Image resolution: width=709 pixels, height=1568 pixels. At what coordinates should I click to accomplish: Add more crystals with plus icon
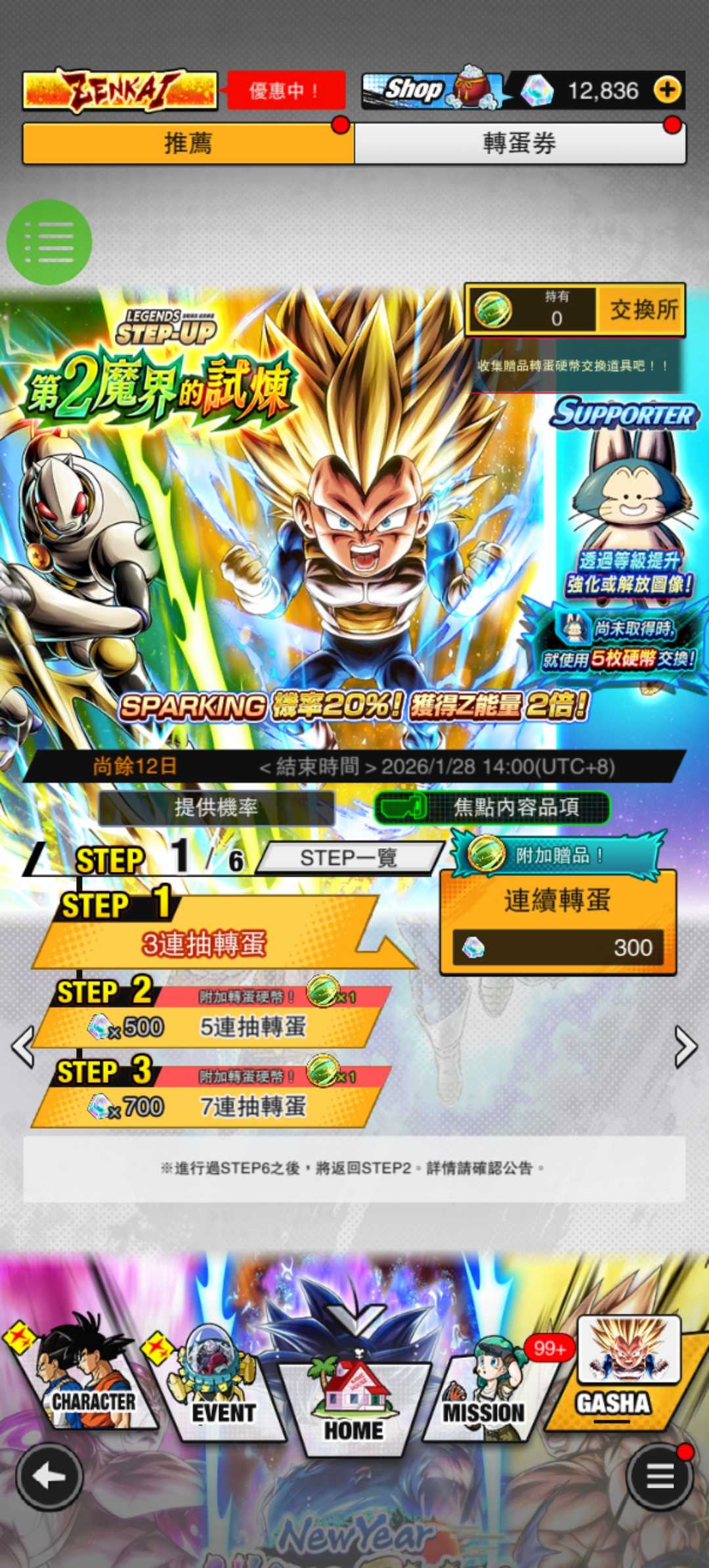tap(667, 90)
